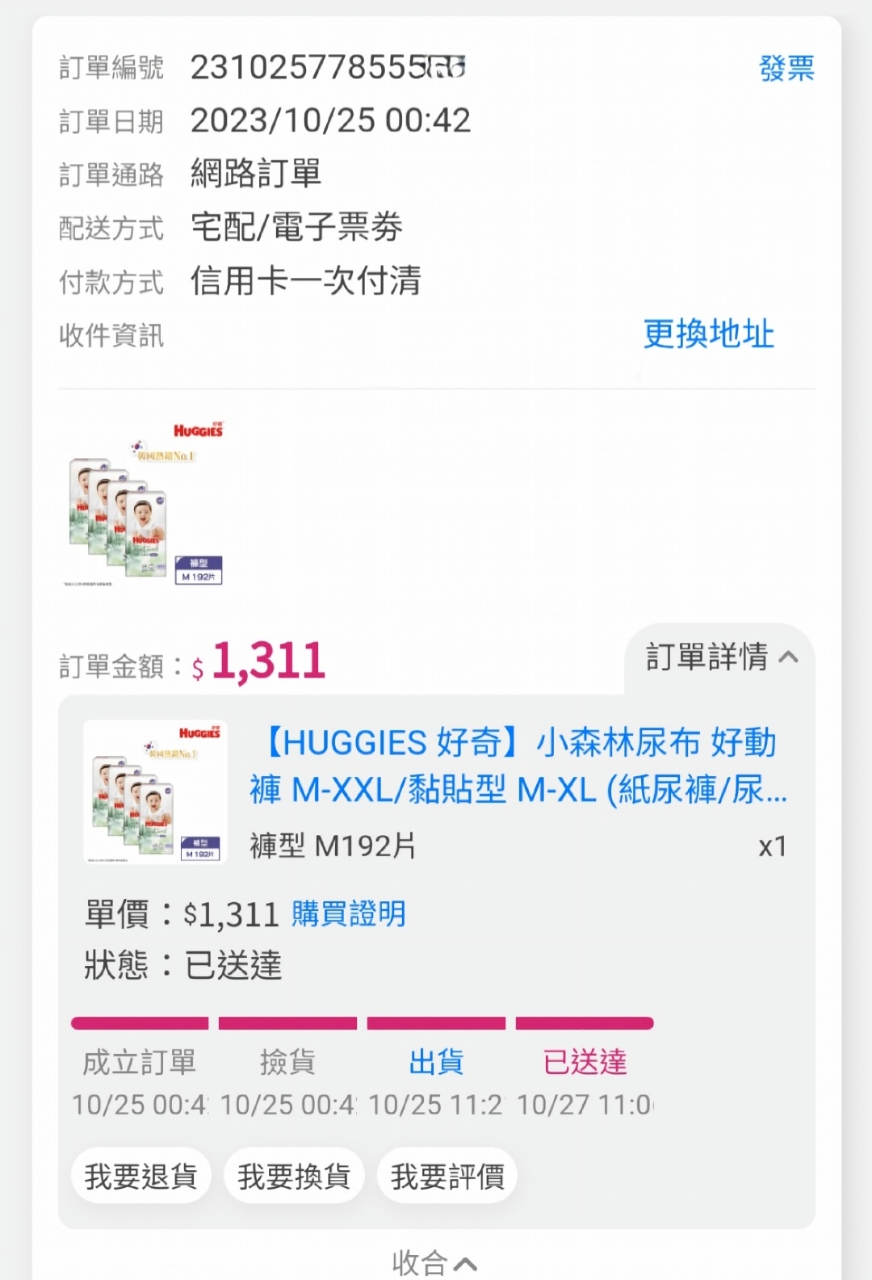This screenshot has height=1280, width=872.
Task: Request a return with 我要退貨
Action: pyautogui.click(x=141, y=1176)
